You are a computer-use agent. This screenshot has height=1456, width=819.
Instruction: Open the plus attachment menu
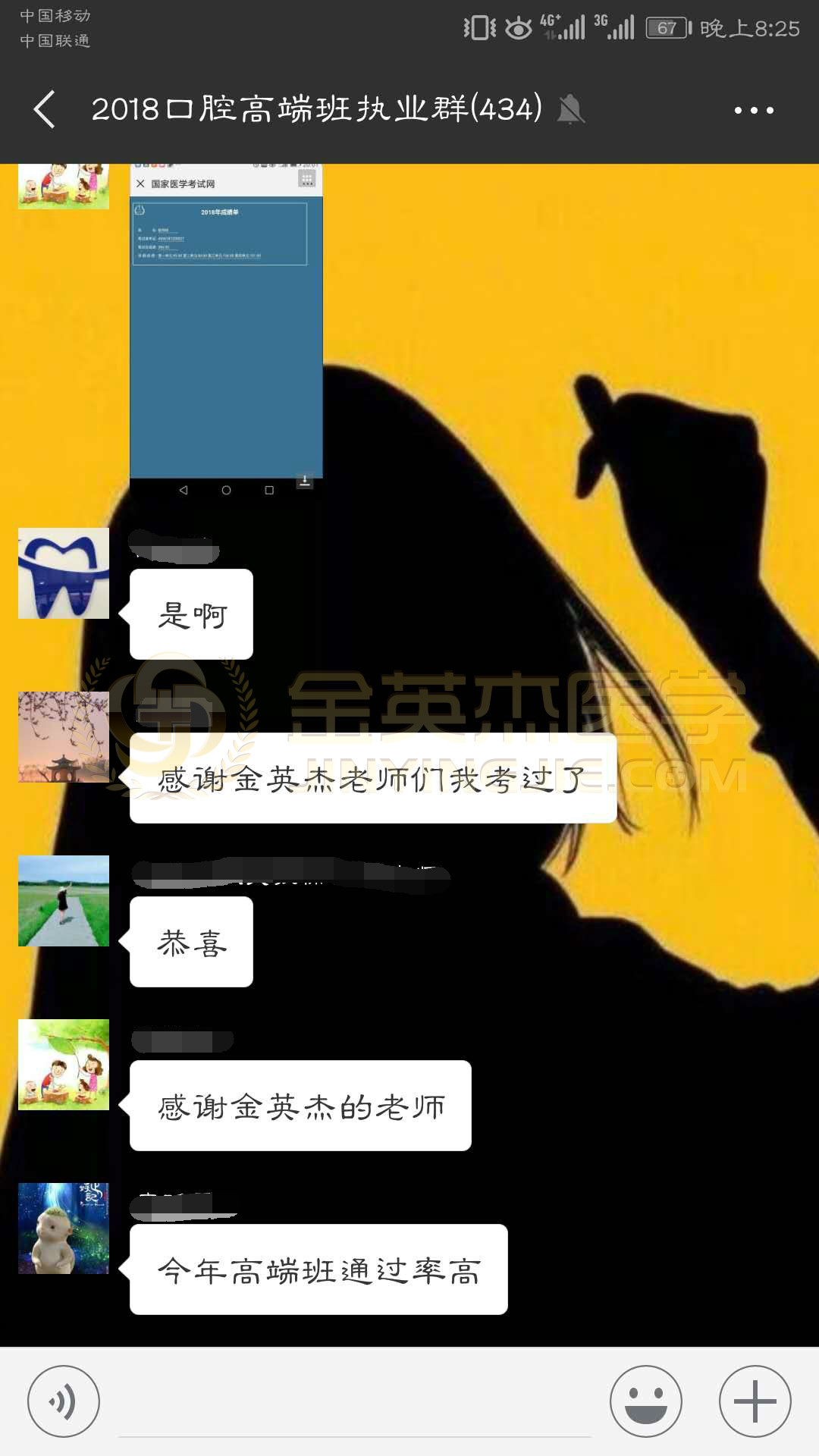[755, 1401]
